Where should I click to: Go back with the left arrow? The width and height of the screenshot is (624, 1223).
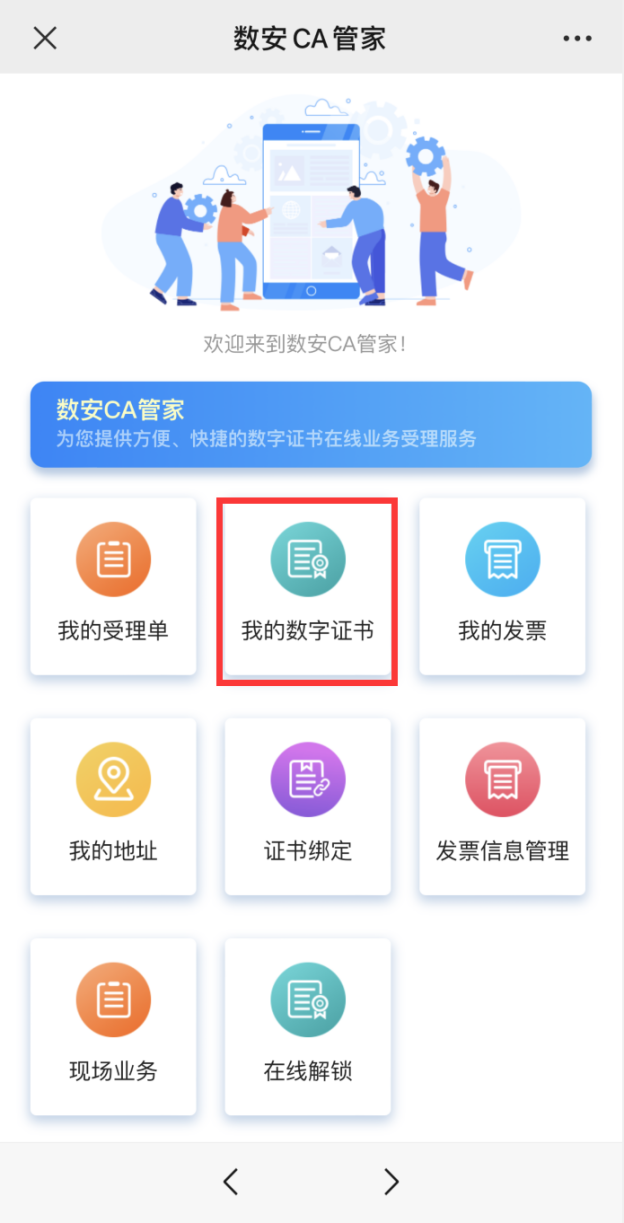tap(231, 1182)
